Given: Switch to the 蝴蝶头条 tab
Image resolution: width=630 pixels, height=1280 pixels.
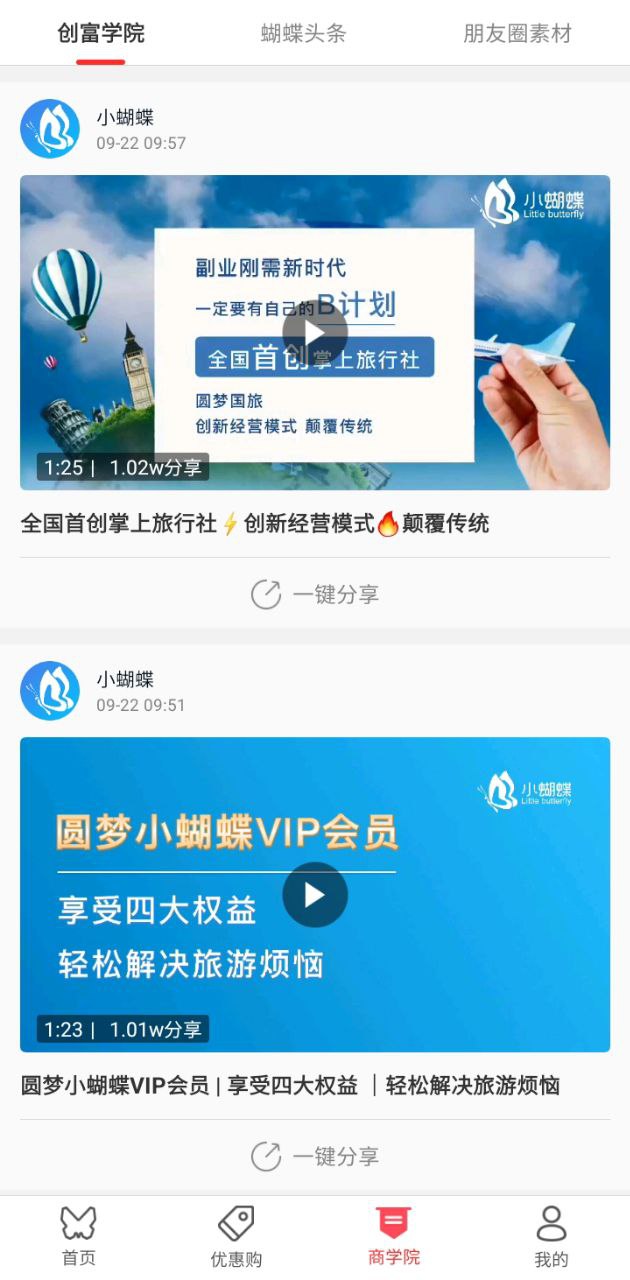Looking at the screenshot, I should tap(303, 33).
